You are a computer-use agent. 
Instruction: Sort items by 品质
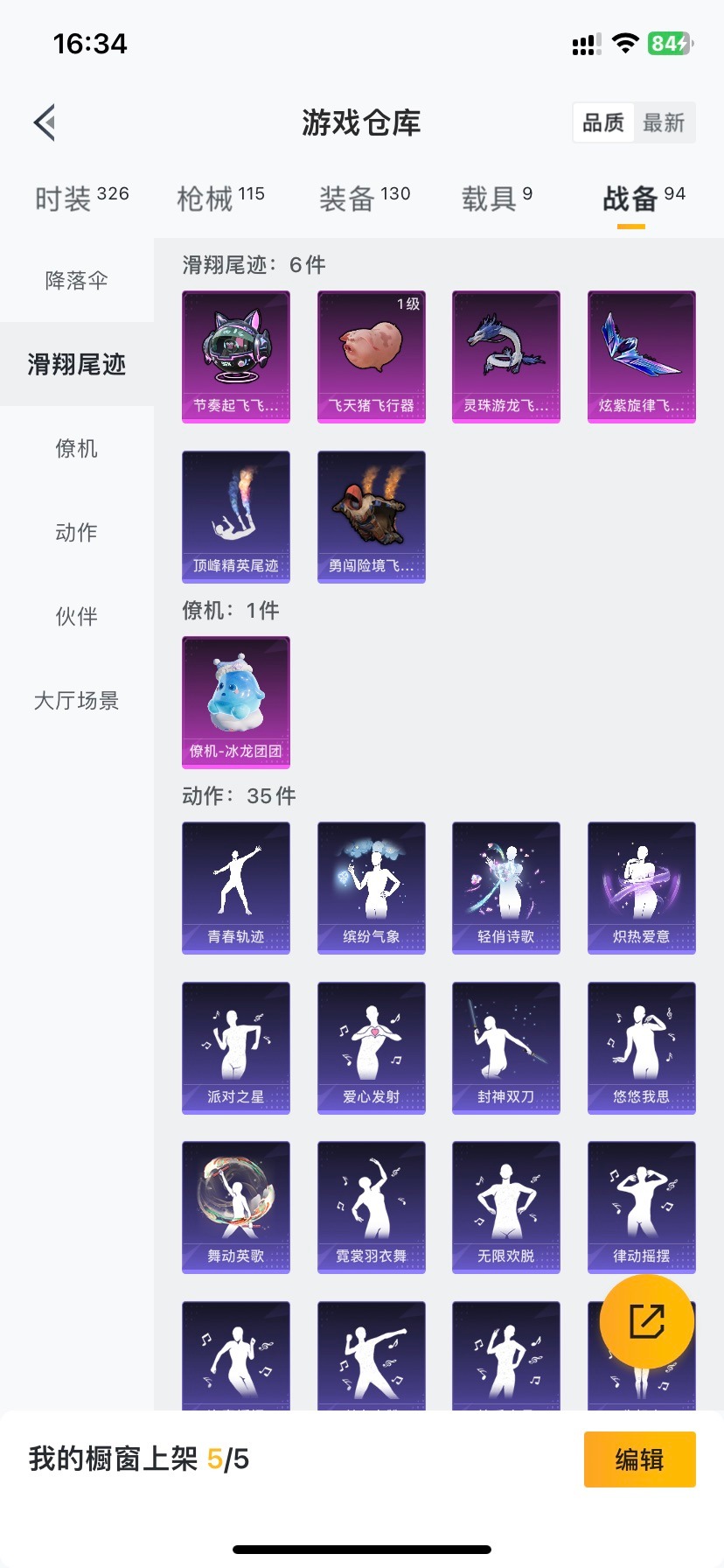click(603, 122)
